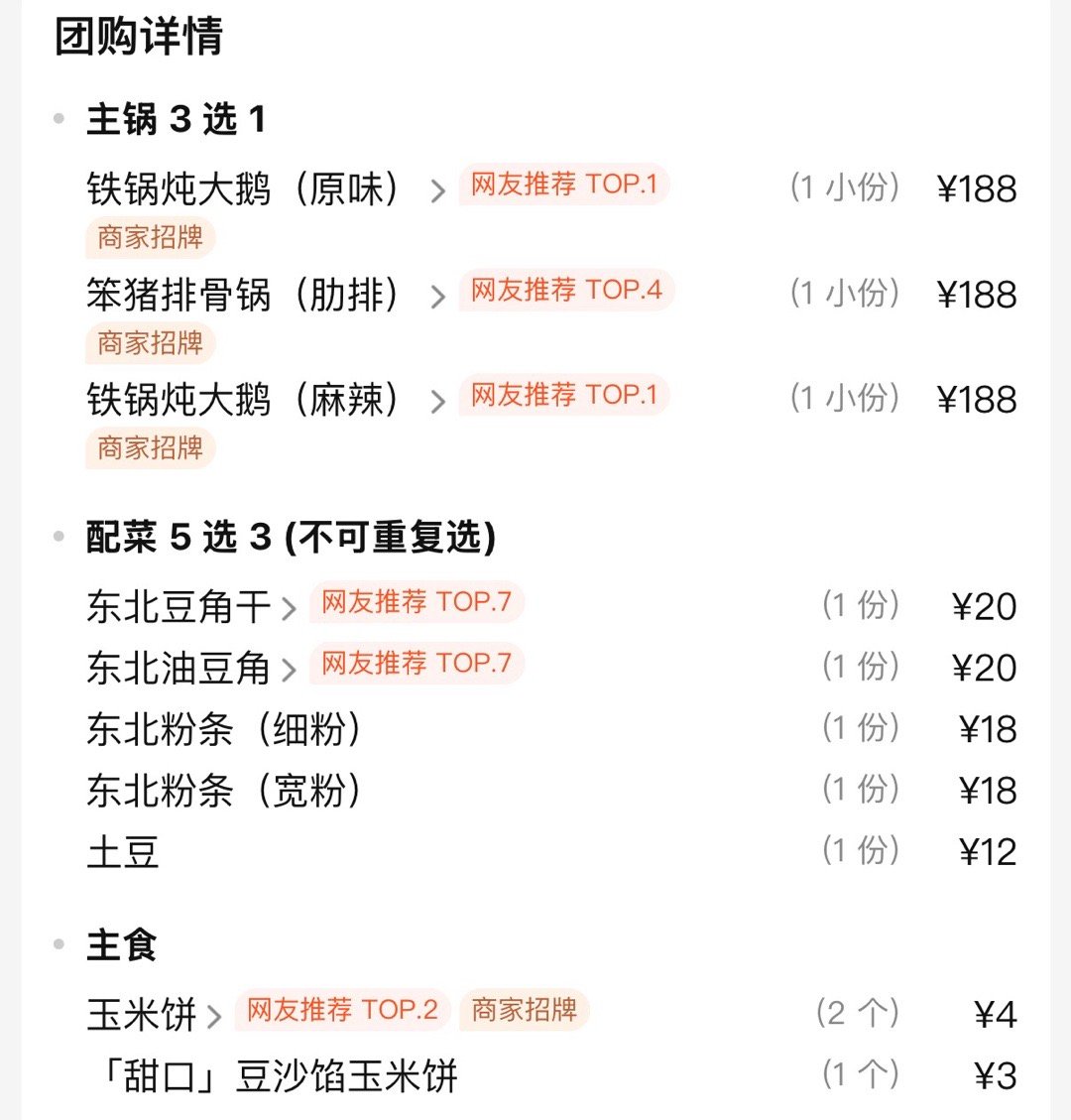Screen dimensions: 1071x1120
Task: Click the 商家招牌 tag next to 玉米饼
Action: click(524, 1010)
